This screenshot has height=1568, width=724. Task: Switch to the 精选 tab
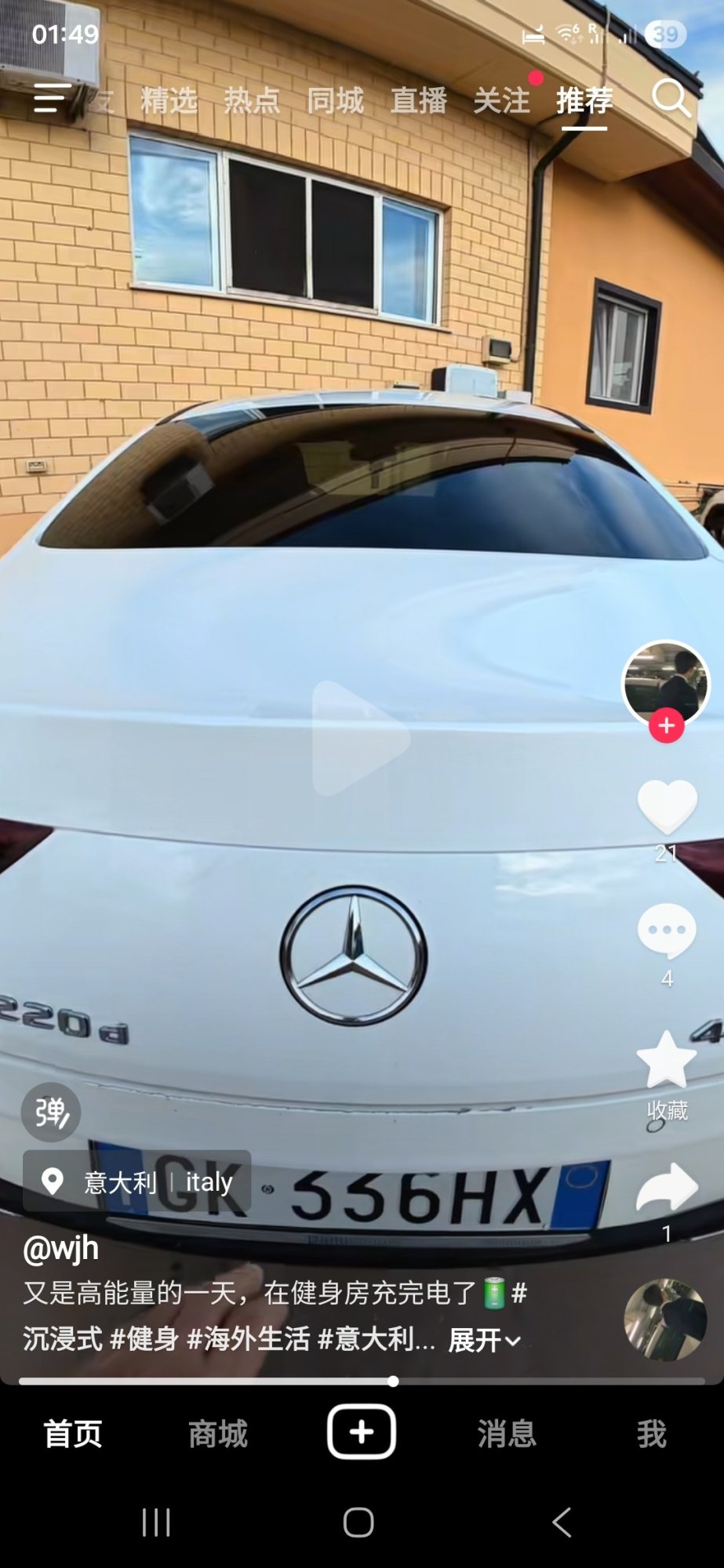(x=169, y=100)
